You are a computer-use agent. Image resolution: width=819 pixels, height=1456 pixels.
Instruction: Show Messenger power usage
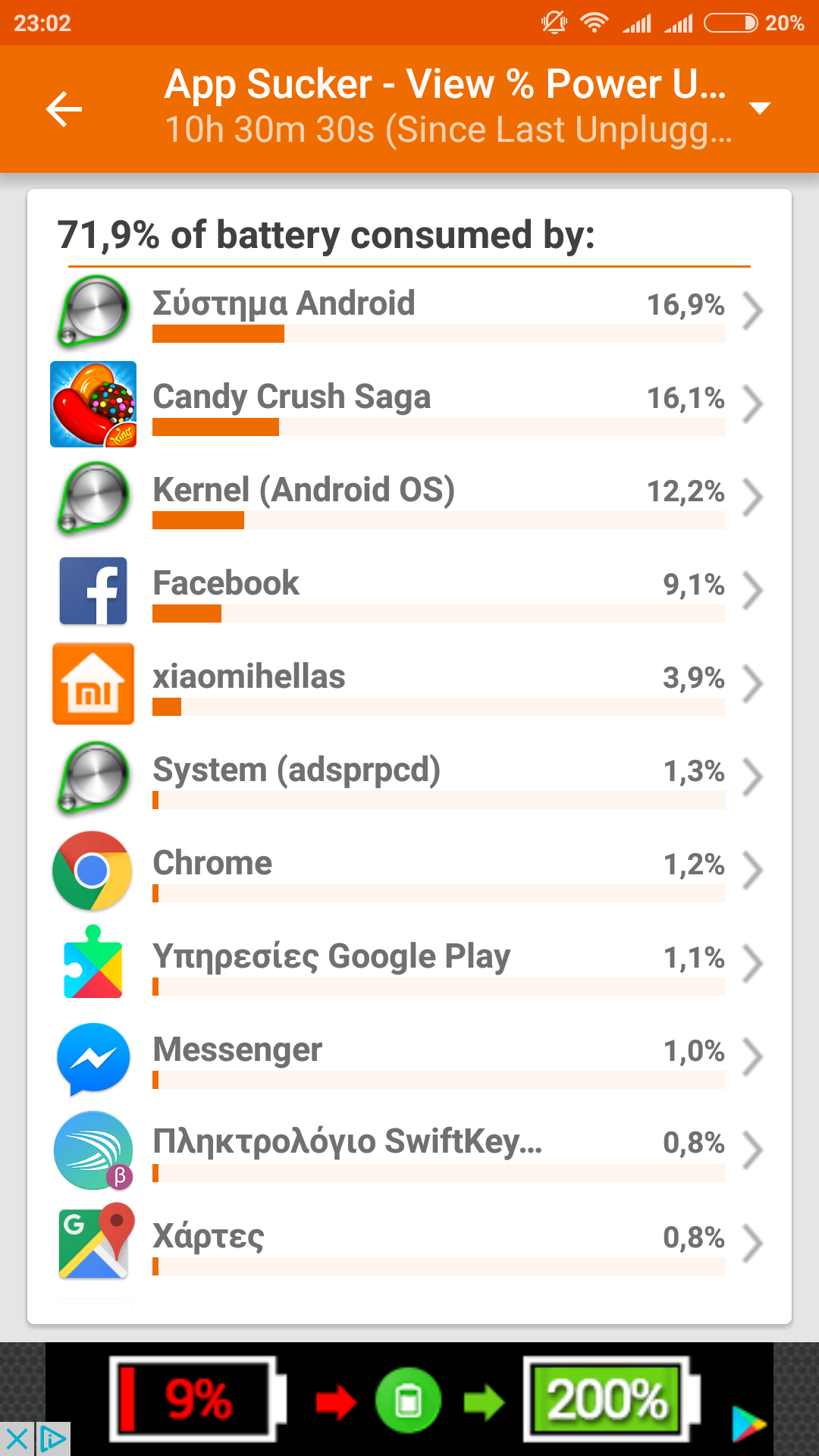coord(409,1057)
